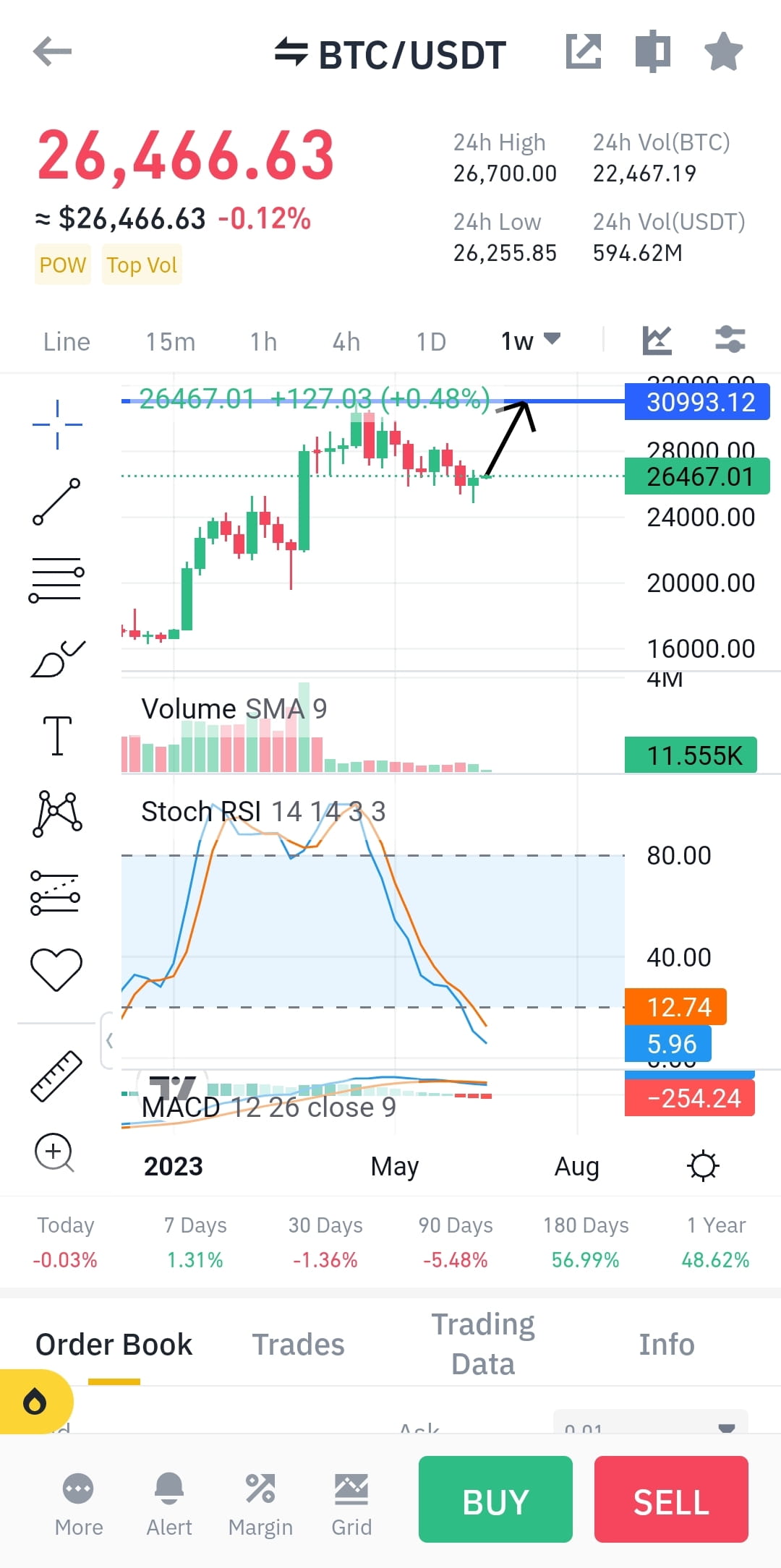Toggle the candlestick chart style icon
This screenshot has width=781, height=1568.
[x=658, y=340]
